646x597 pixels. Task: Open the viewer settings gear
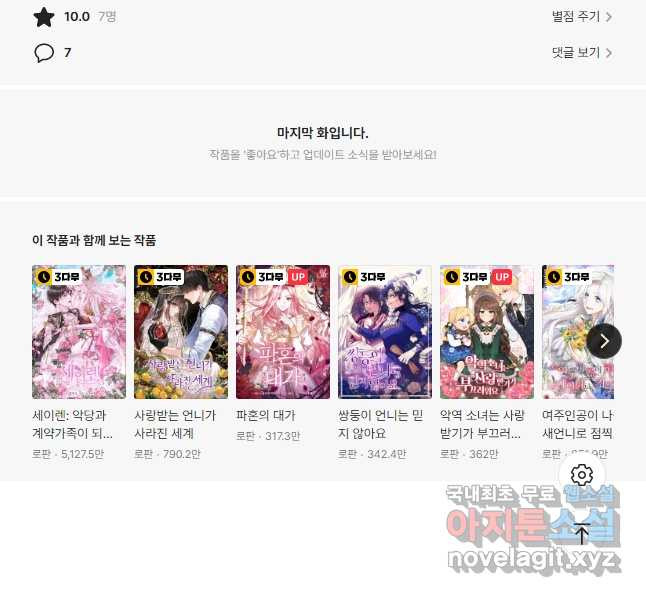tap(582, 474)
